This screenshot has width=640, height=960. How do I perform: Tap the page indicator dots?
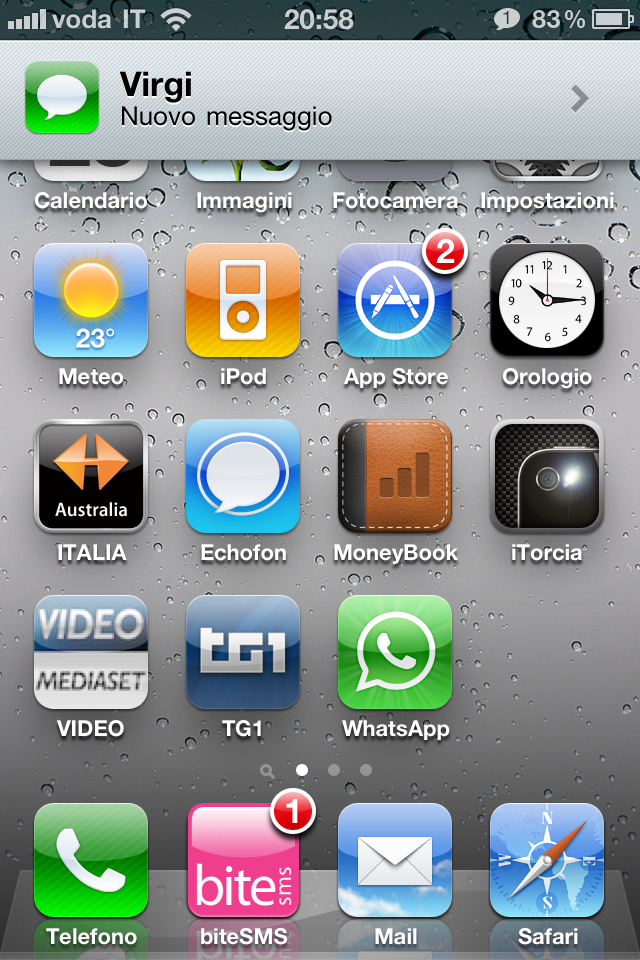click(318, 770)
